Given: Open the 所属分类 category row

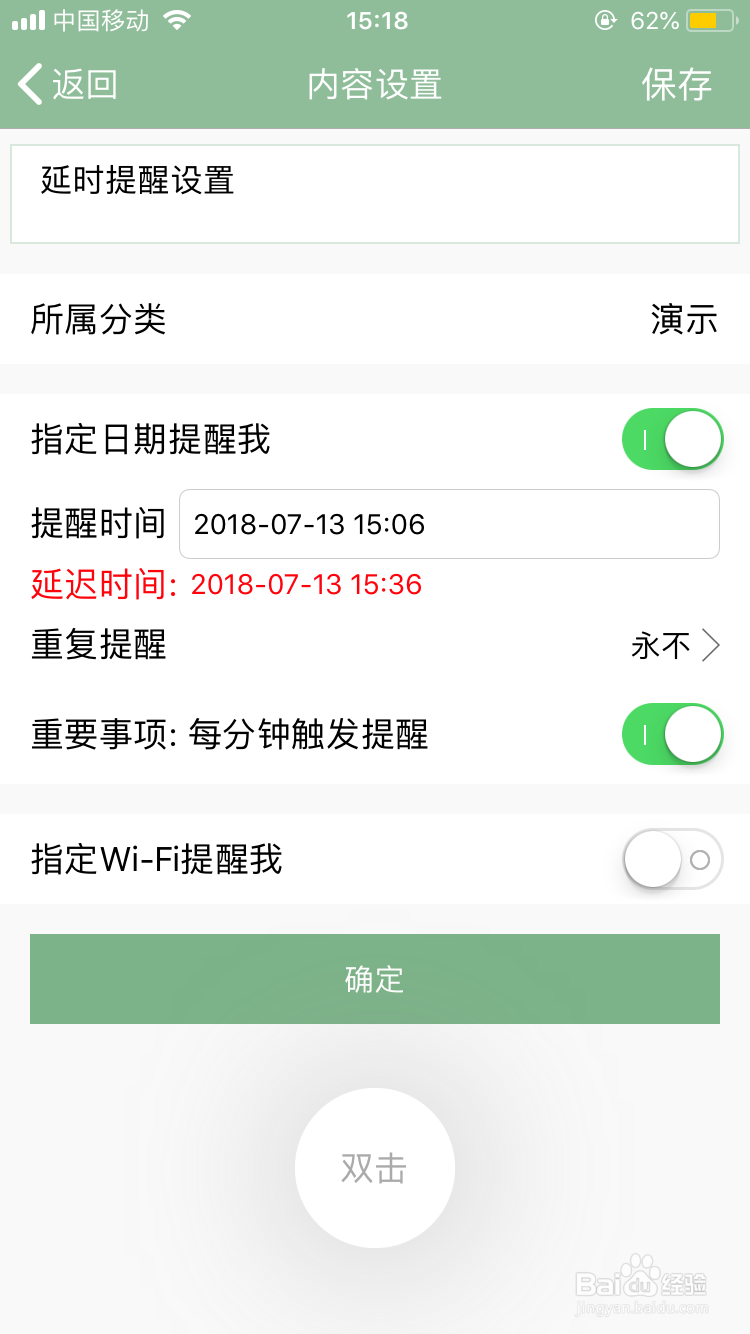Looking at the screenshot, I should pos(375,319).
